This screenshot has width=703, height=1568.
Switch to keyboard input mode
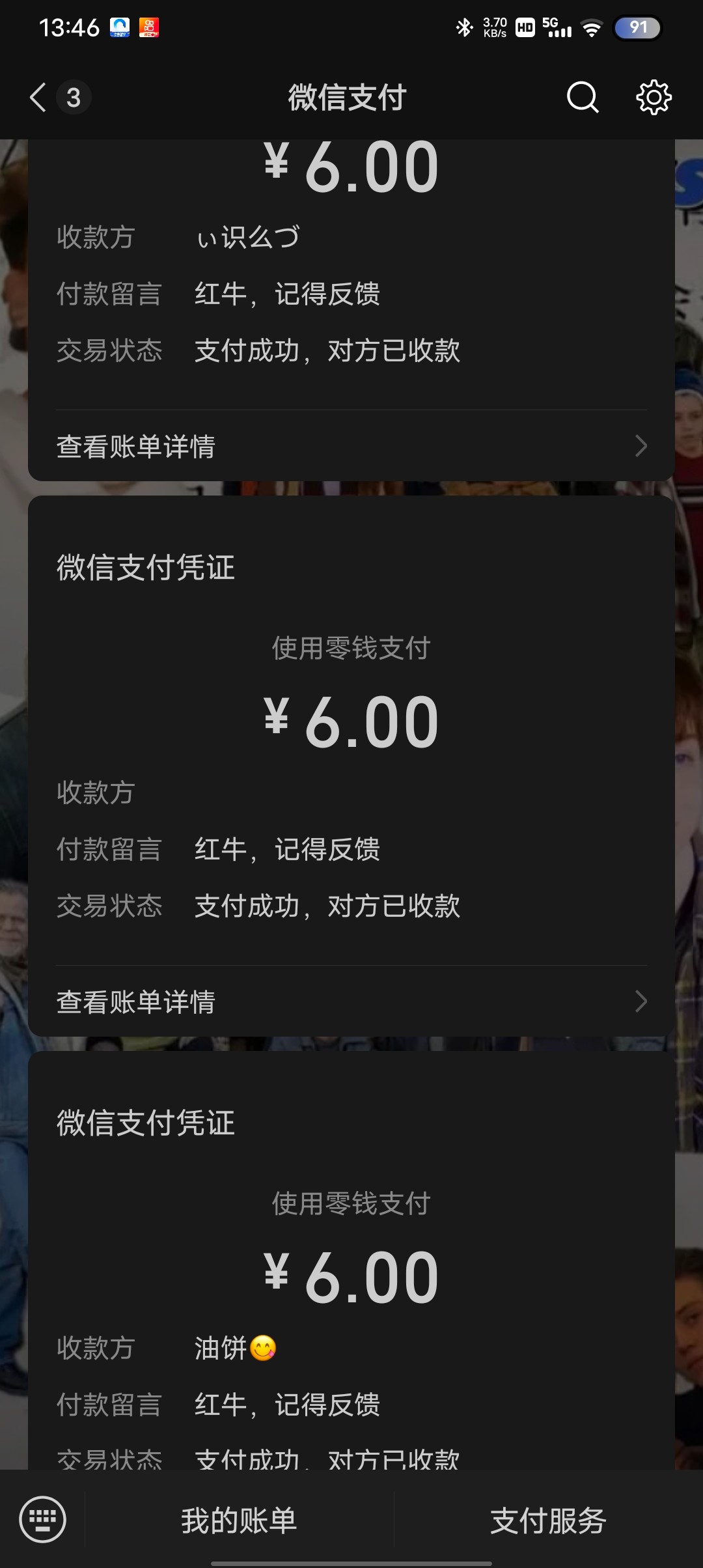(43, 1520)
